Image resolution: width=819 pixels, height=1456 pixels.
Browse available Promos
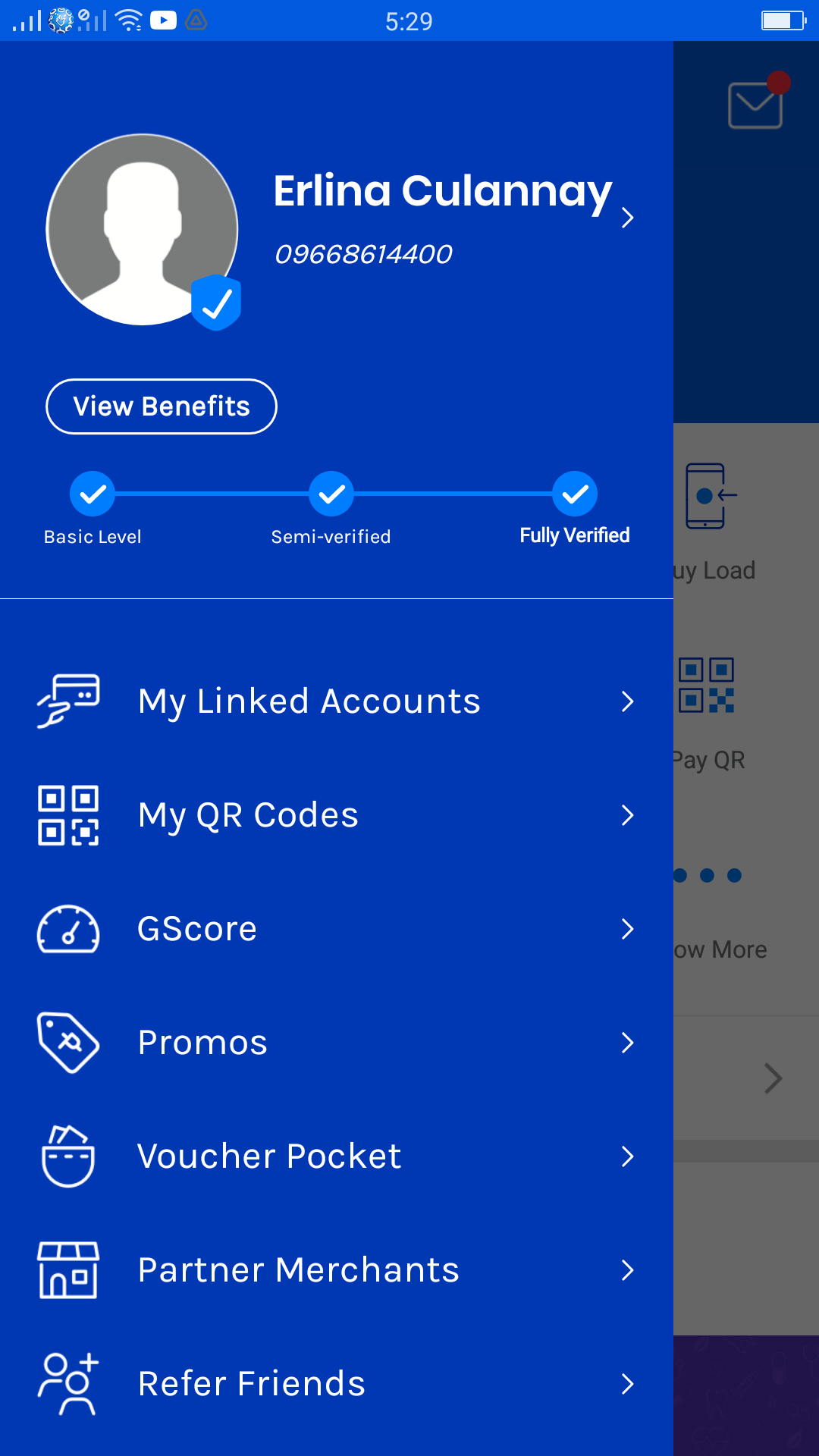pos(335,1043)
